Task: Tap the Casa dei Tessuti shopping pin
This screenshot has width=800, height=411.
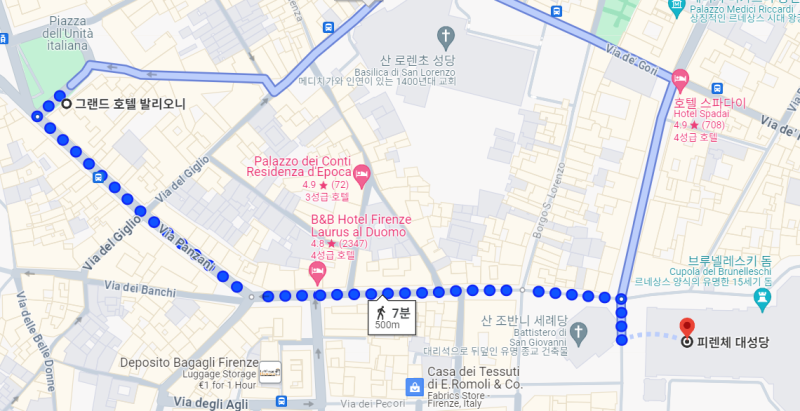Action: point(413,386)
